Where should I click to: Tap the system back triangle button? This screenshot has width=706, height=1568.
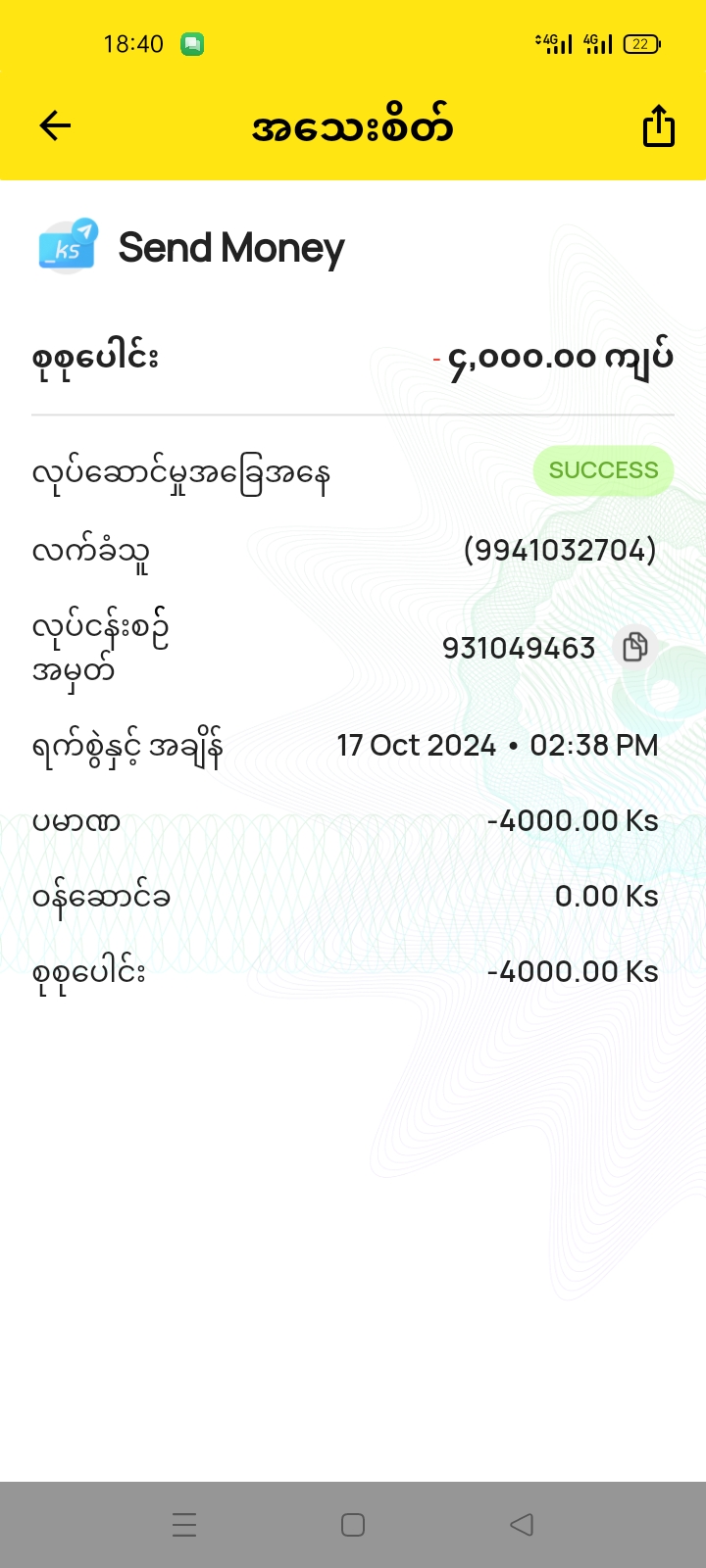click(x=522, y=1525)
